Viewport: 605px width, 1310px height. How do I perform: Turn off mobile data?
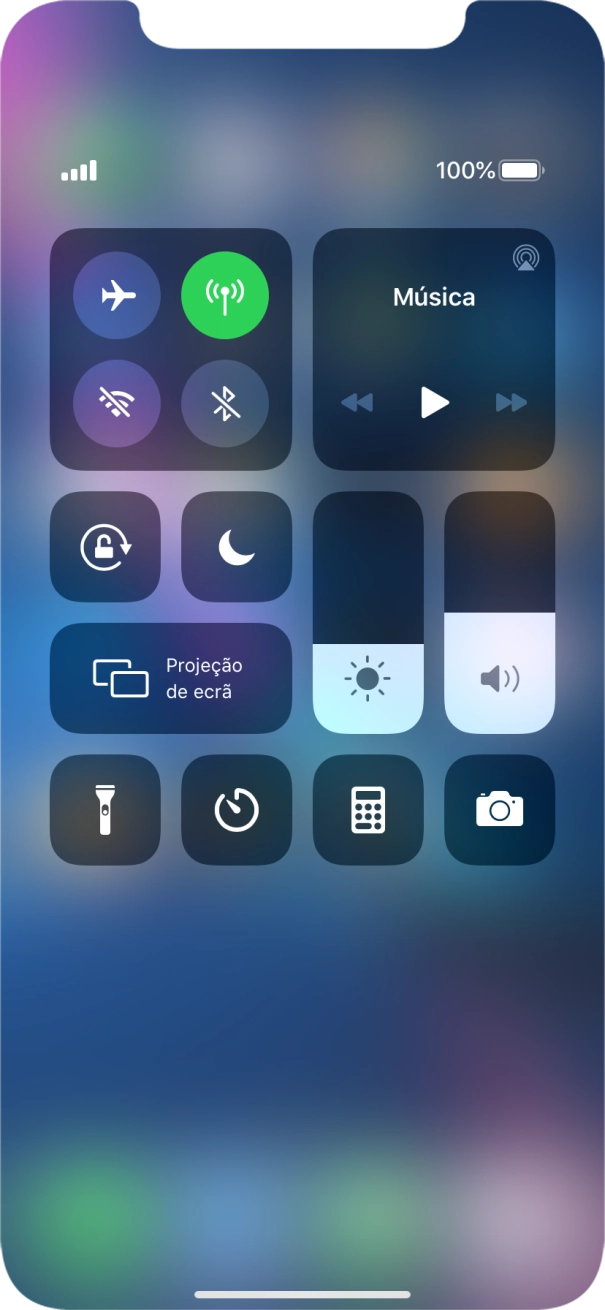pyautogui.click(x=225, y=296)
